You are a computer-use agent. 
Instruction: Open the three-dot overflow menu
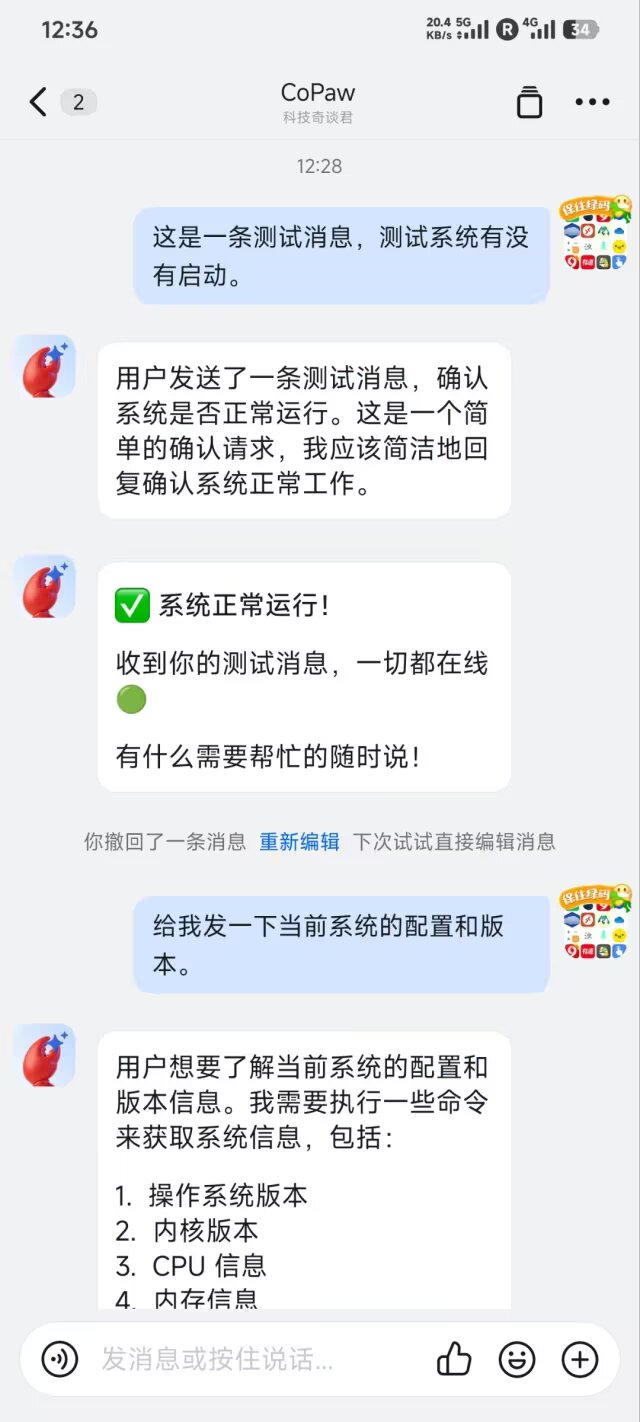point(592,102)
